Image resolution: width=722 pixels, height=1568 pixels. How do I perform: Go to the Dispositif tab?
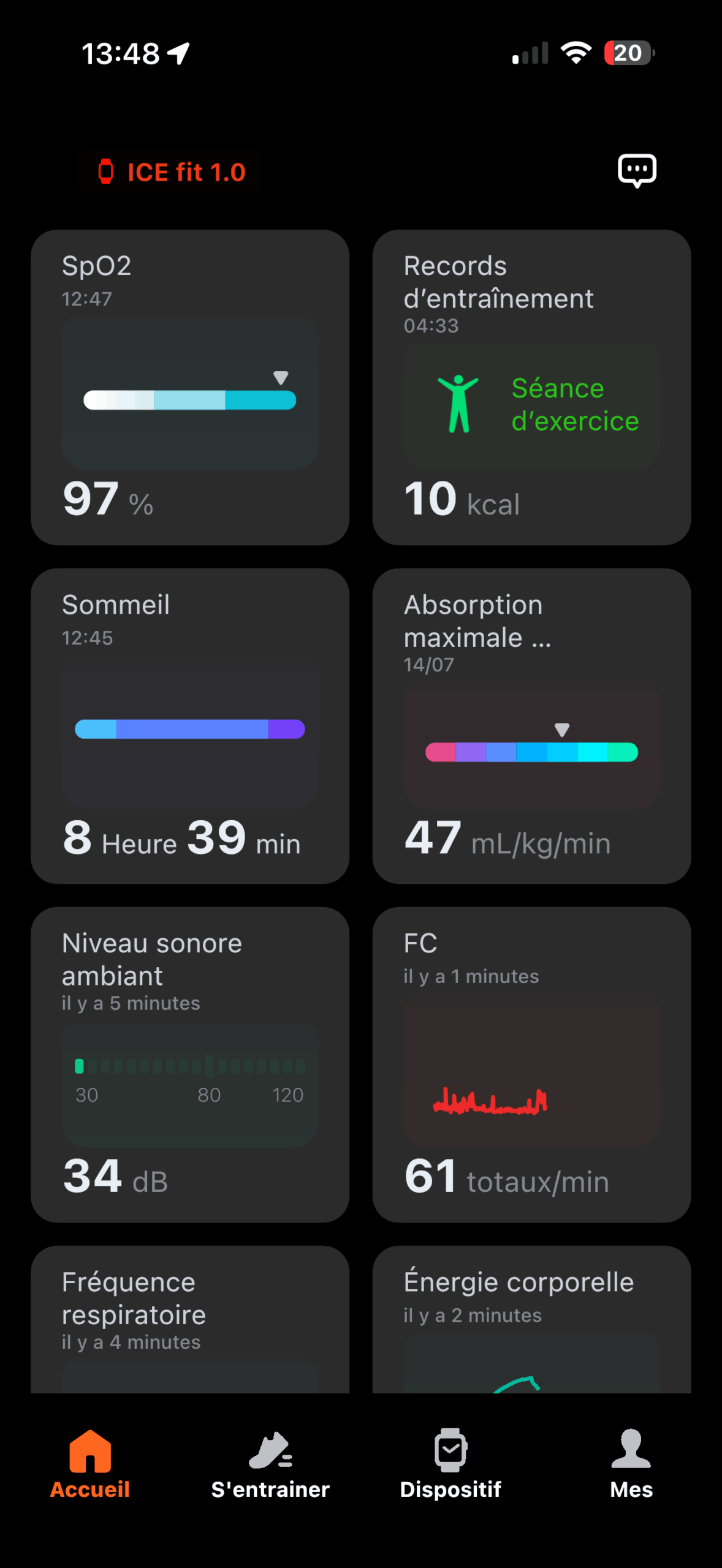click(450, 1464)
